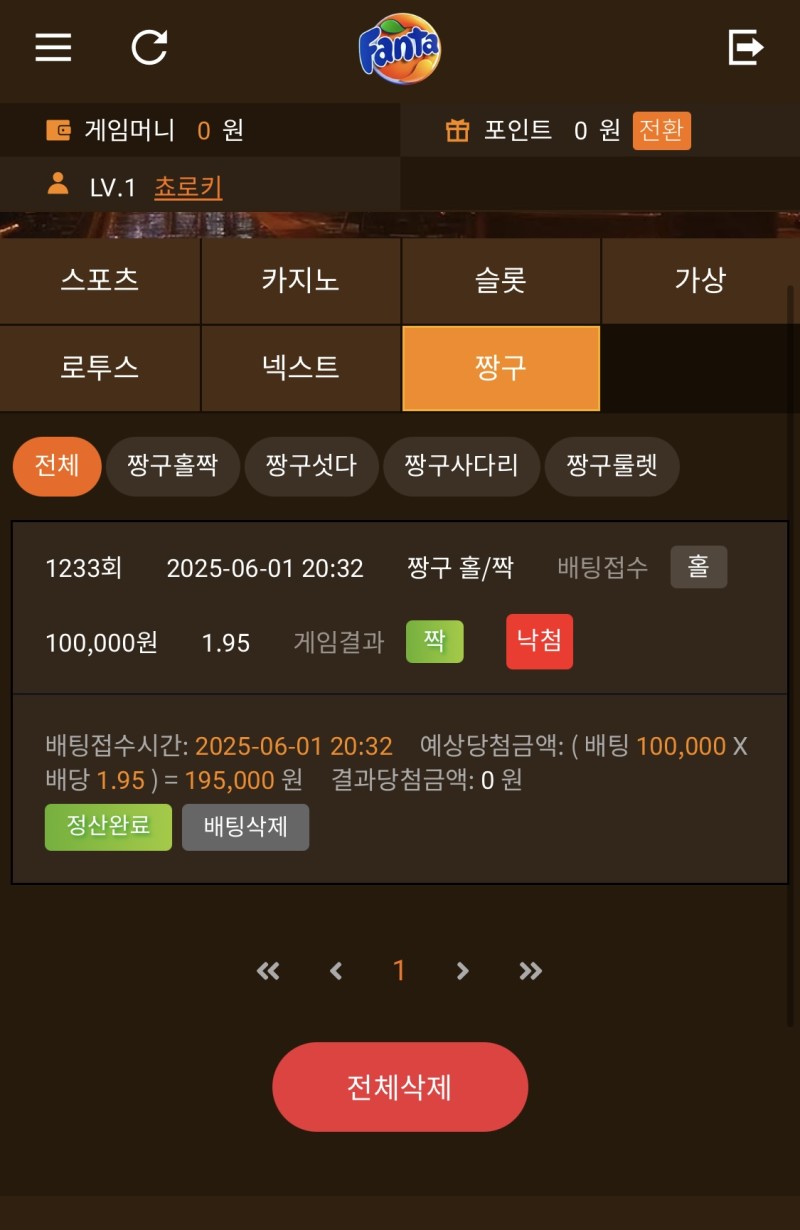Open the hamburger menu
Image resolution: width=800 pixels, height=1230 pixels.
click(53, 47)
